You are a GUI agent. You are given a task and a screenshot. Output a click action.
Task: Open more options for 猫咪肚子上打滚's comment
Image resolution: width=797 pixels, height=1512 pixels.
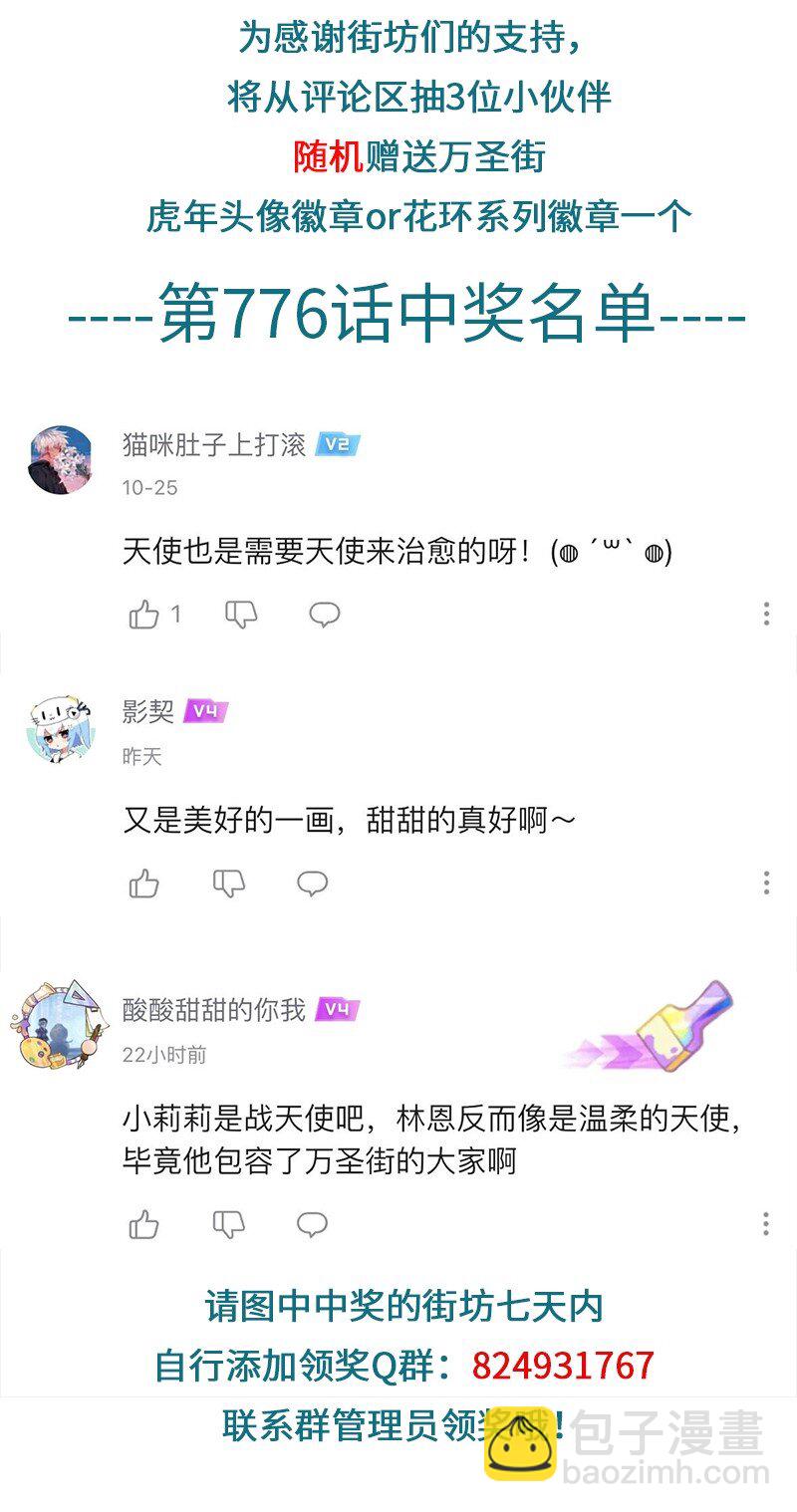[766, 614]
